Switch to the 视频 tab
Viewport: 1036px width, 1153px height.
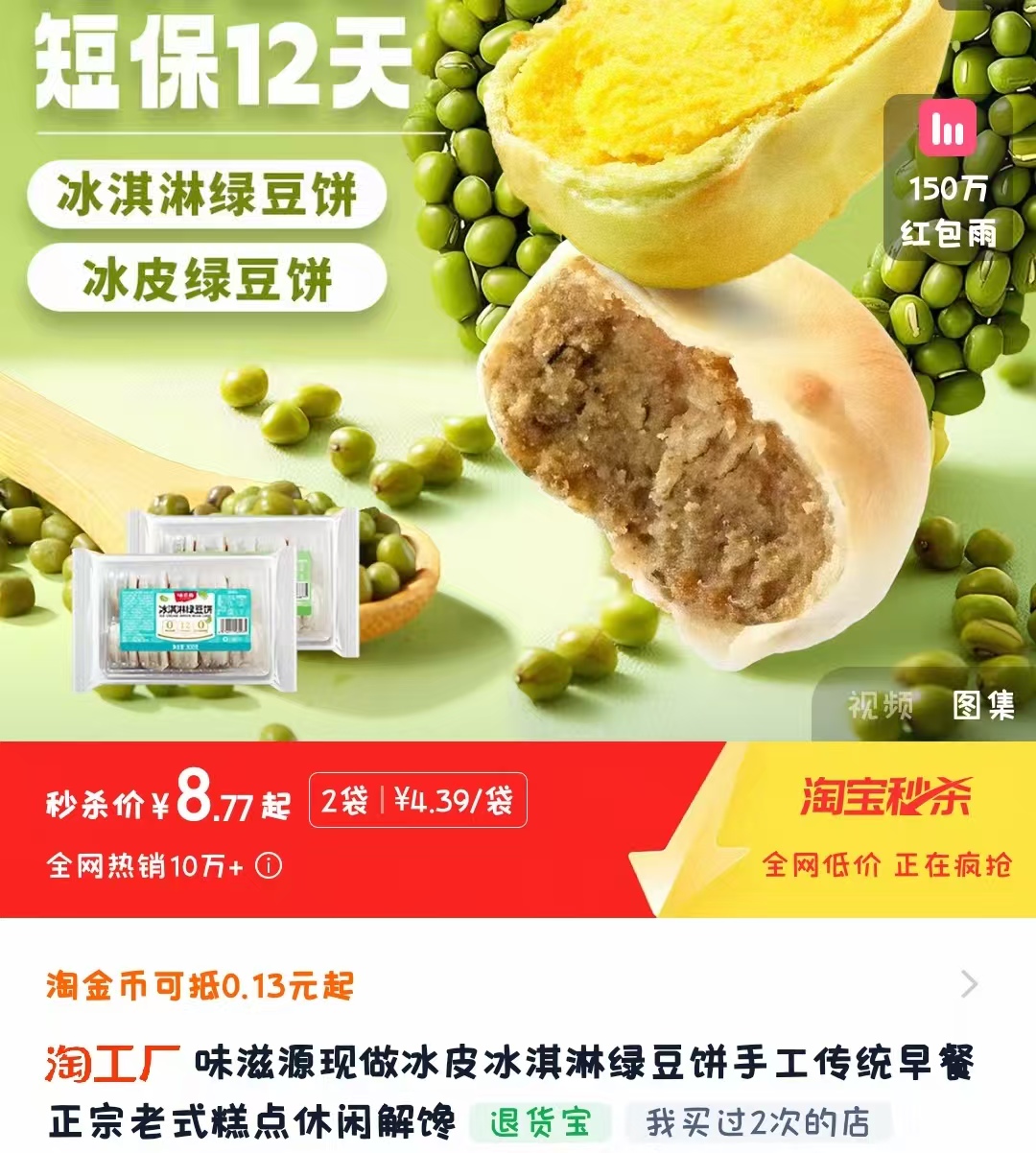880,706
